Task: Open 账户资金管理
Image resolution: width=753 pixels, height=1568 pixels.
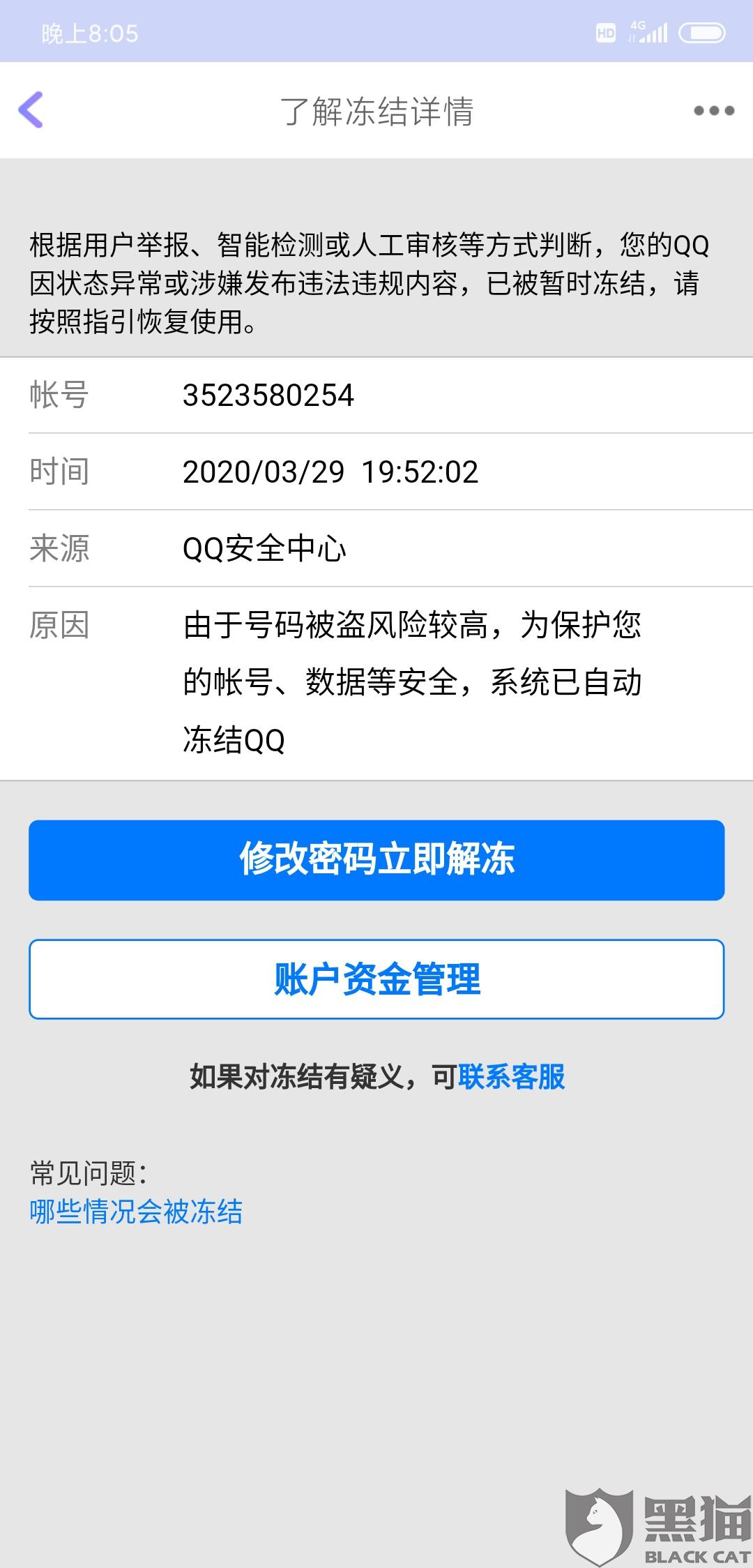Action: [x=376, y=979]
